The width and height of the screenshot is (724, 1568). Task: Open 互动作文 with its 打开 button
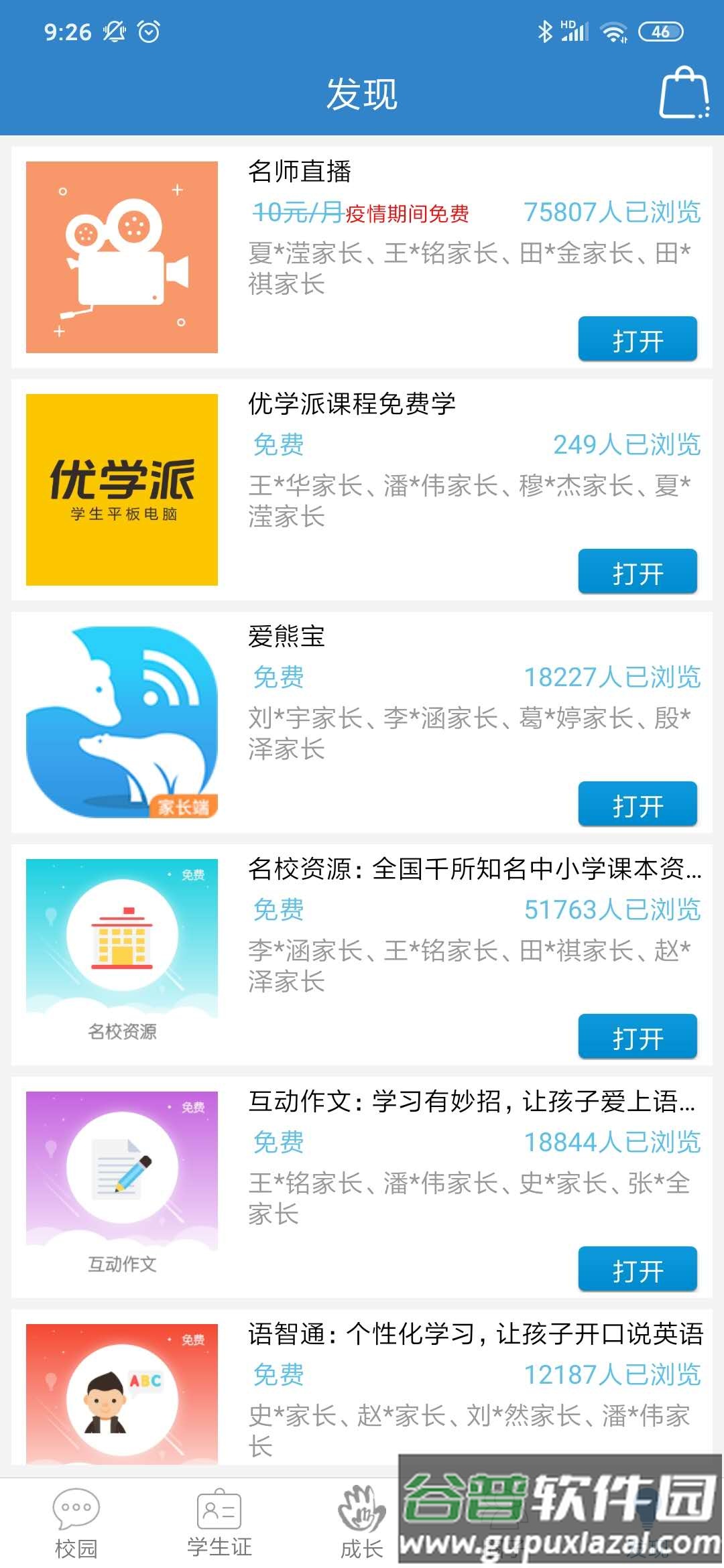point(636,1270)
